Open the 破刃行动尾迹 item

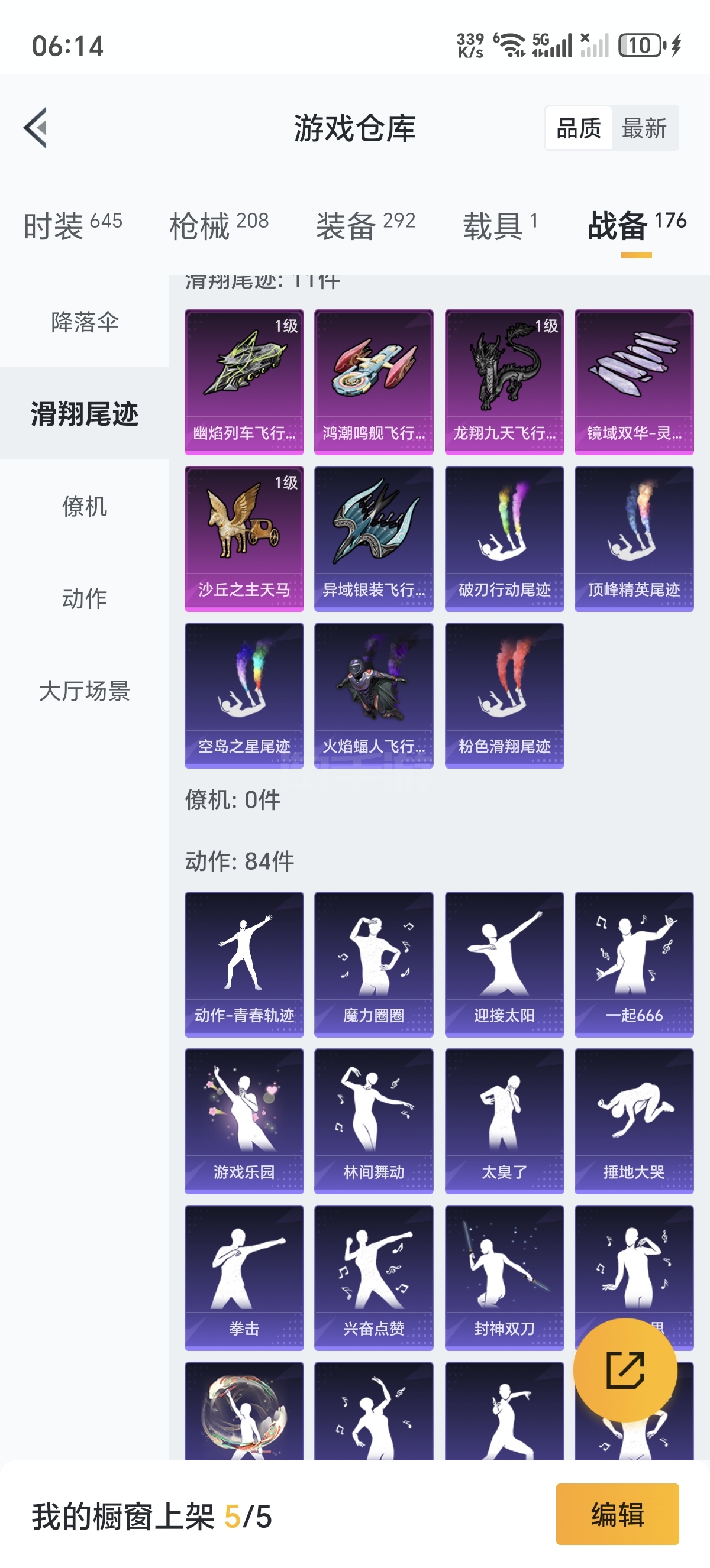coord(504,539)
